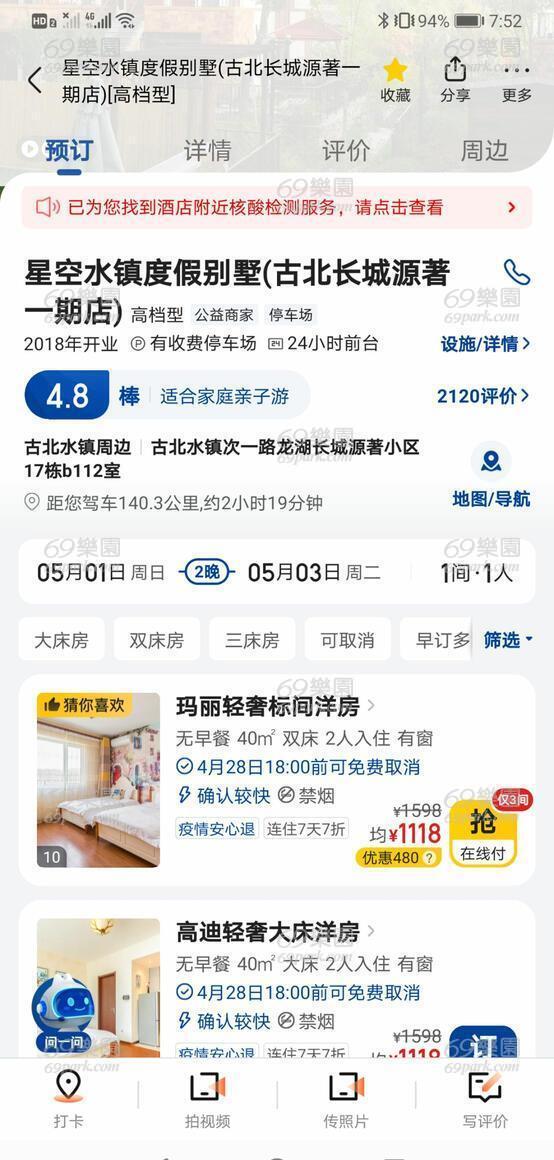Toggle the 收藏 star favorite
The height and width of the screenshot is (1160, 554).
395,81
